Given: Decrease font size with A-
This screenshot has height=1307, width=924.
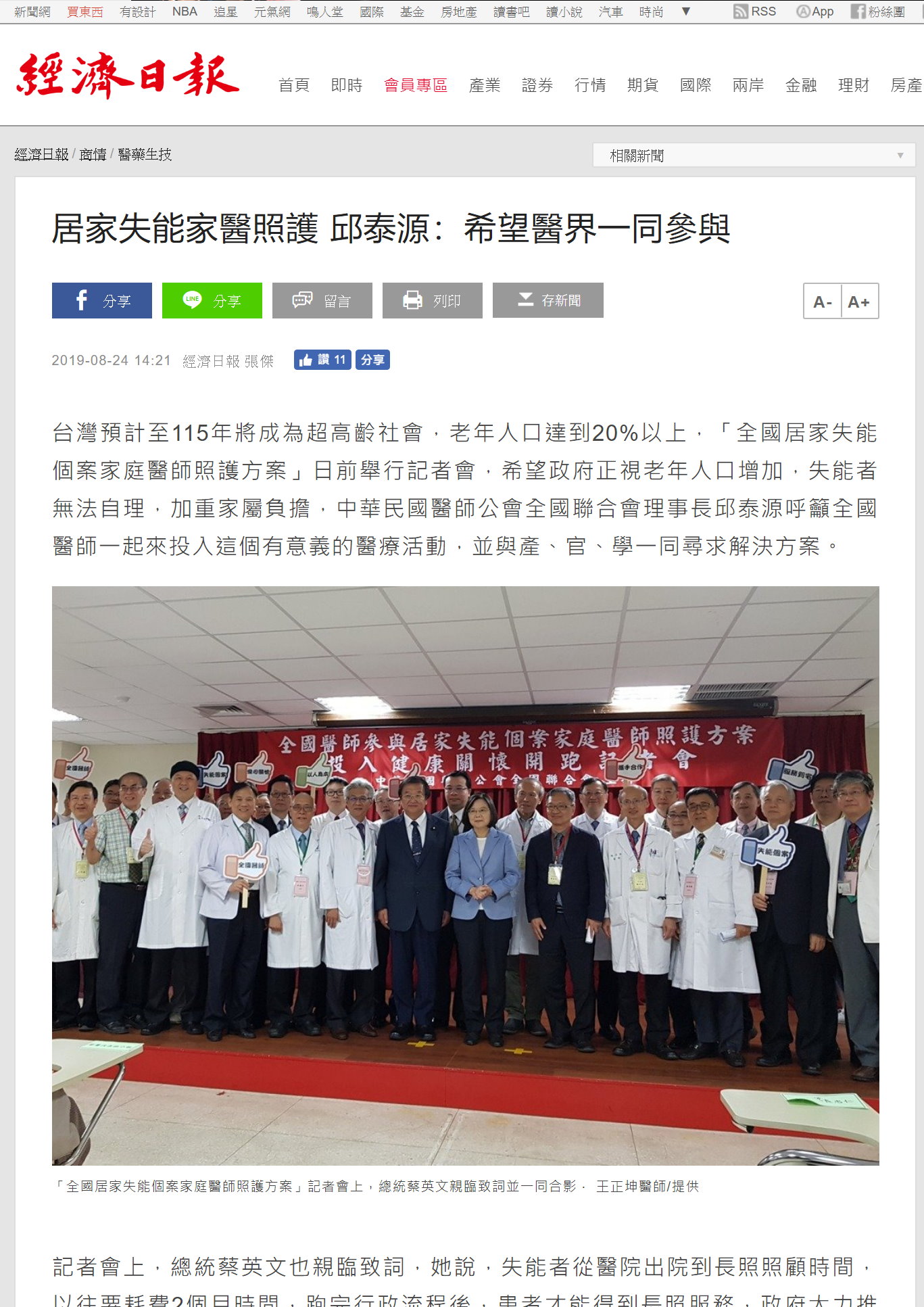Looking at the screenshot, I should [823, 302].
